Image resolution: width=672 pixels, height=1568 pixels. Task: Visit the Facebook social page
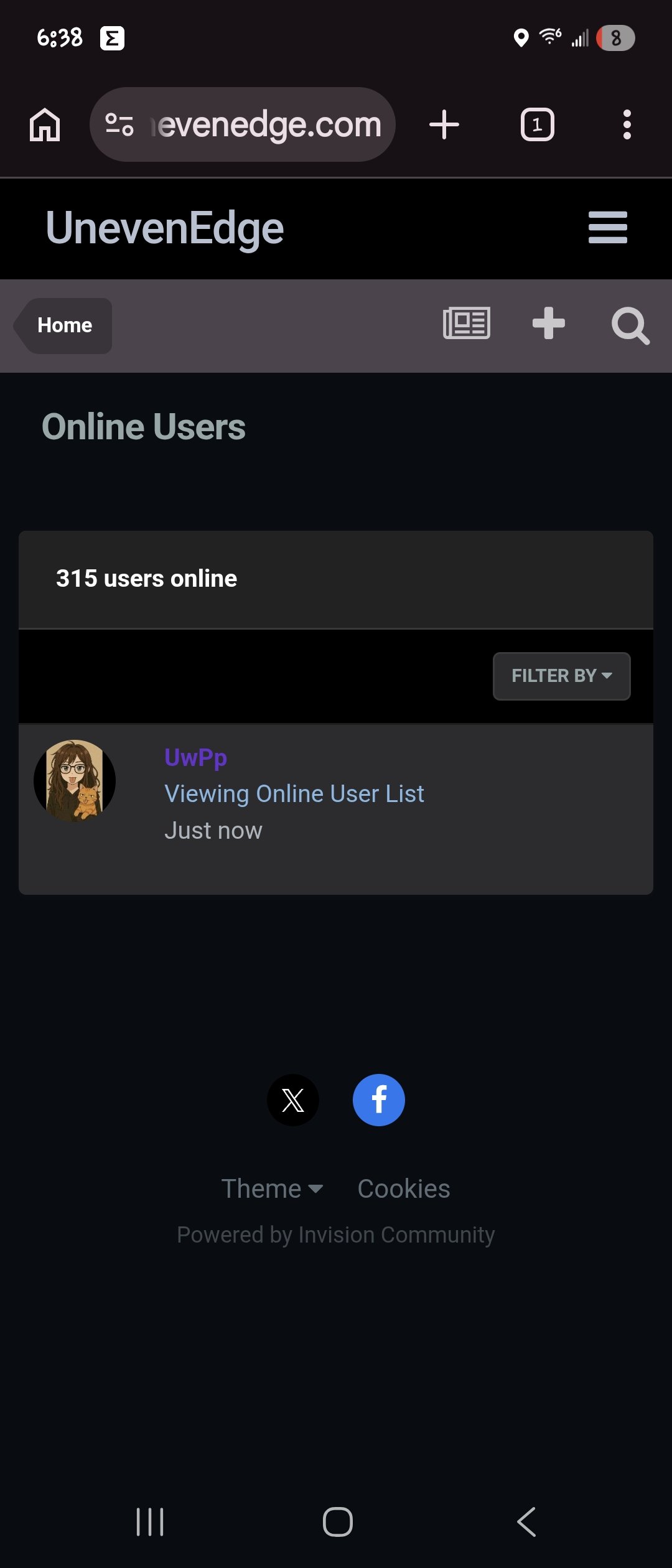[378, 1100]
